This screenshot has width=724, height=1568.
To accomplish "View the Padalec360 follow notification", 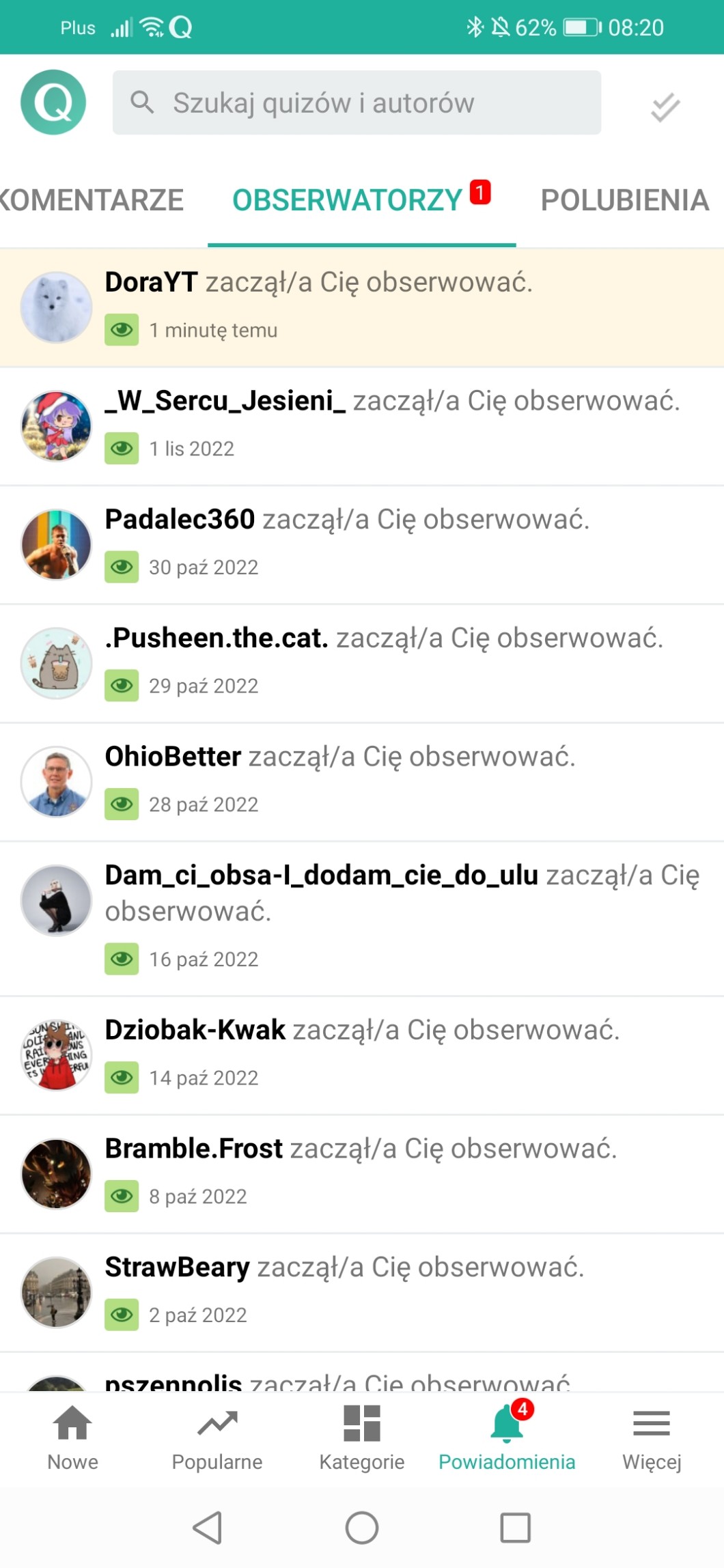I will click(362, 544).
